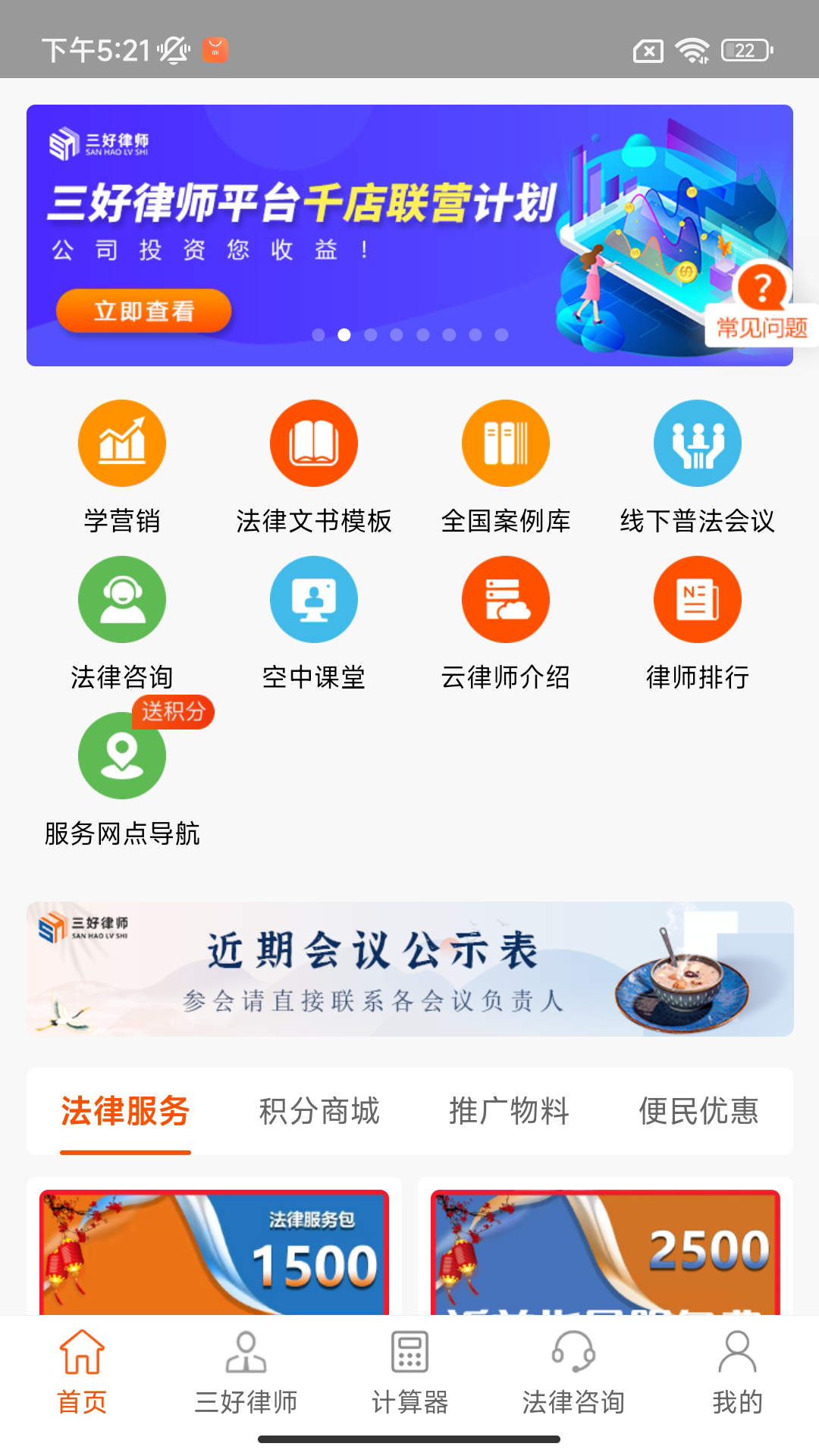Switch to the 推广物料 tab
The height and width of the screenshot is (1456, 819).
509,1111
